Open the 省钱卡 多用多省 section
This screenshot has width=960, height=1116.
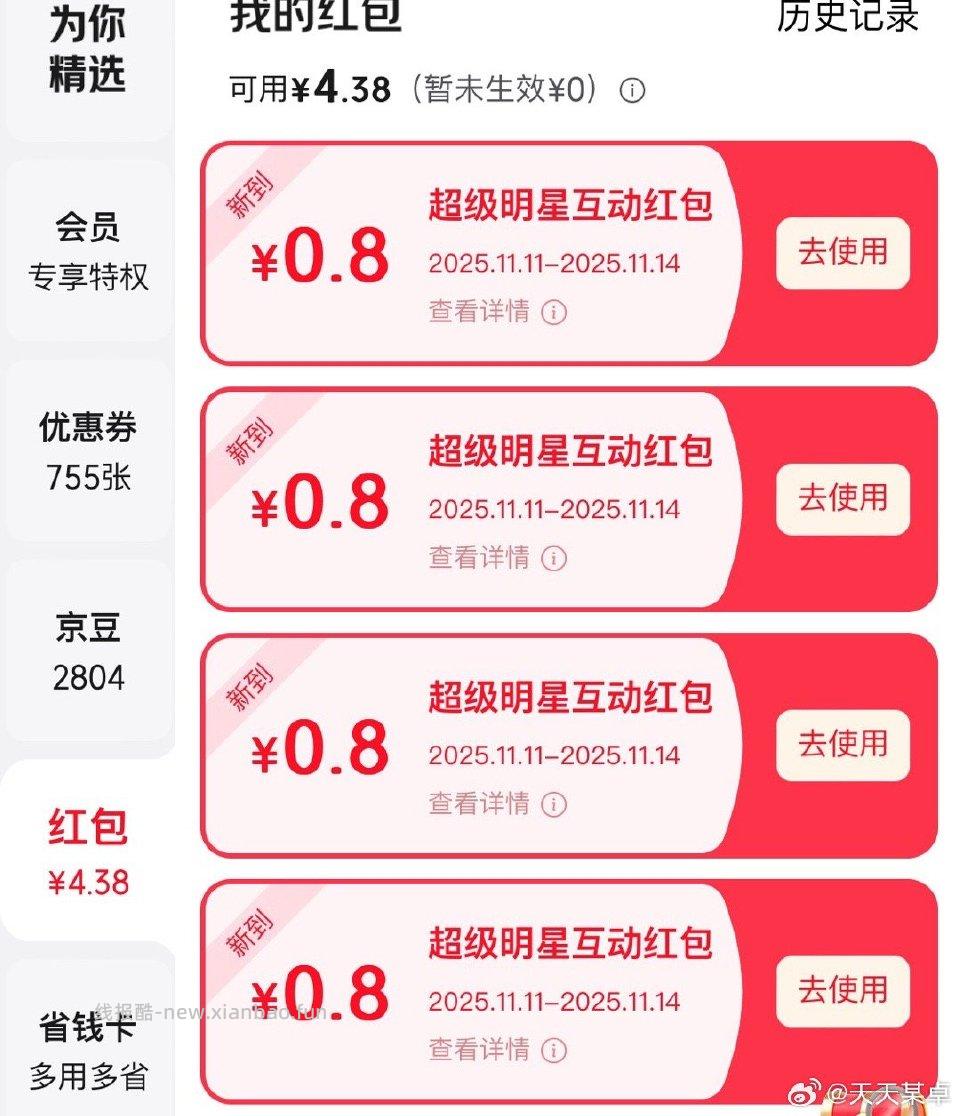(x=88, y=1052)
